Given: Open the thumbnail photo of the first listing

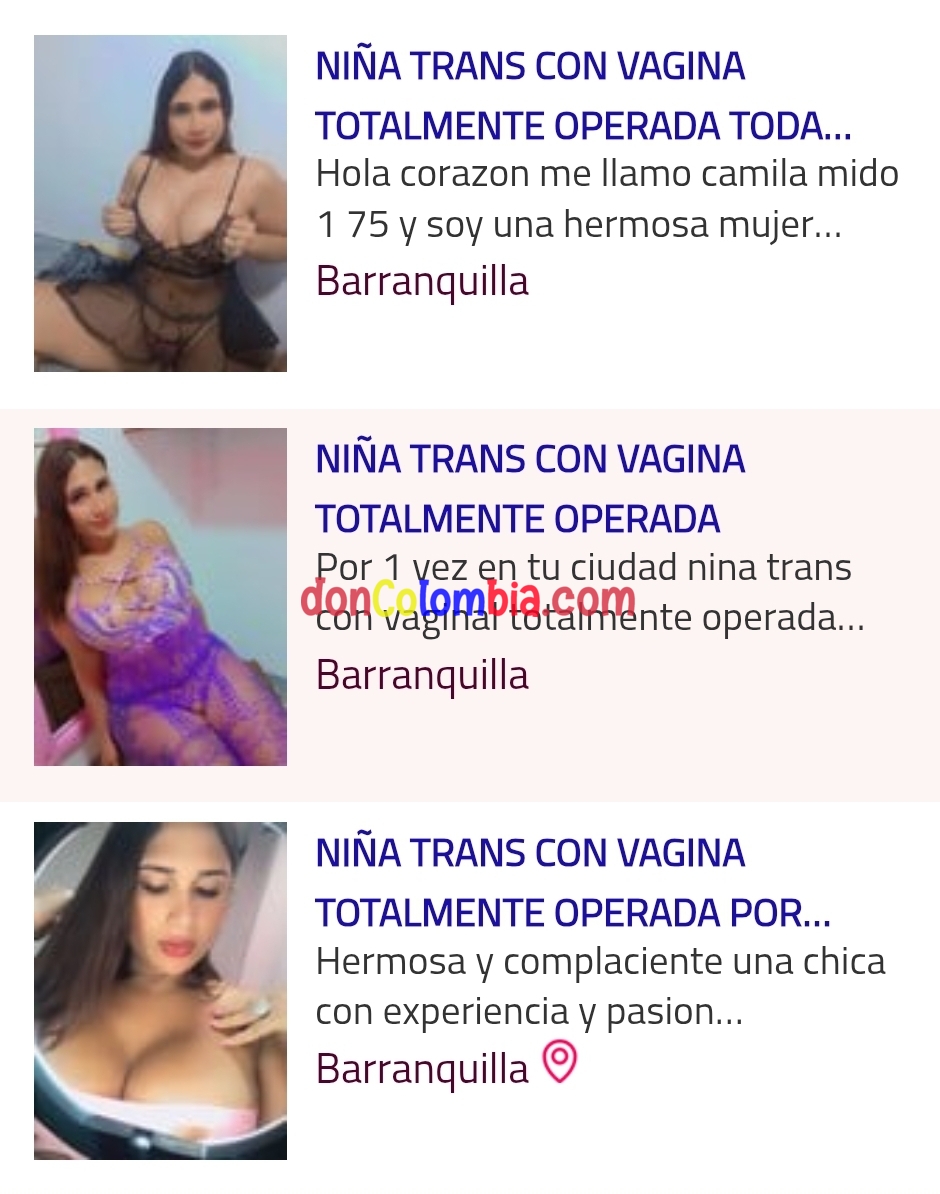Looking at the screenshot, I should pyautogui.click(x=160, y=202).
